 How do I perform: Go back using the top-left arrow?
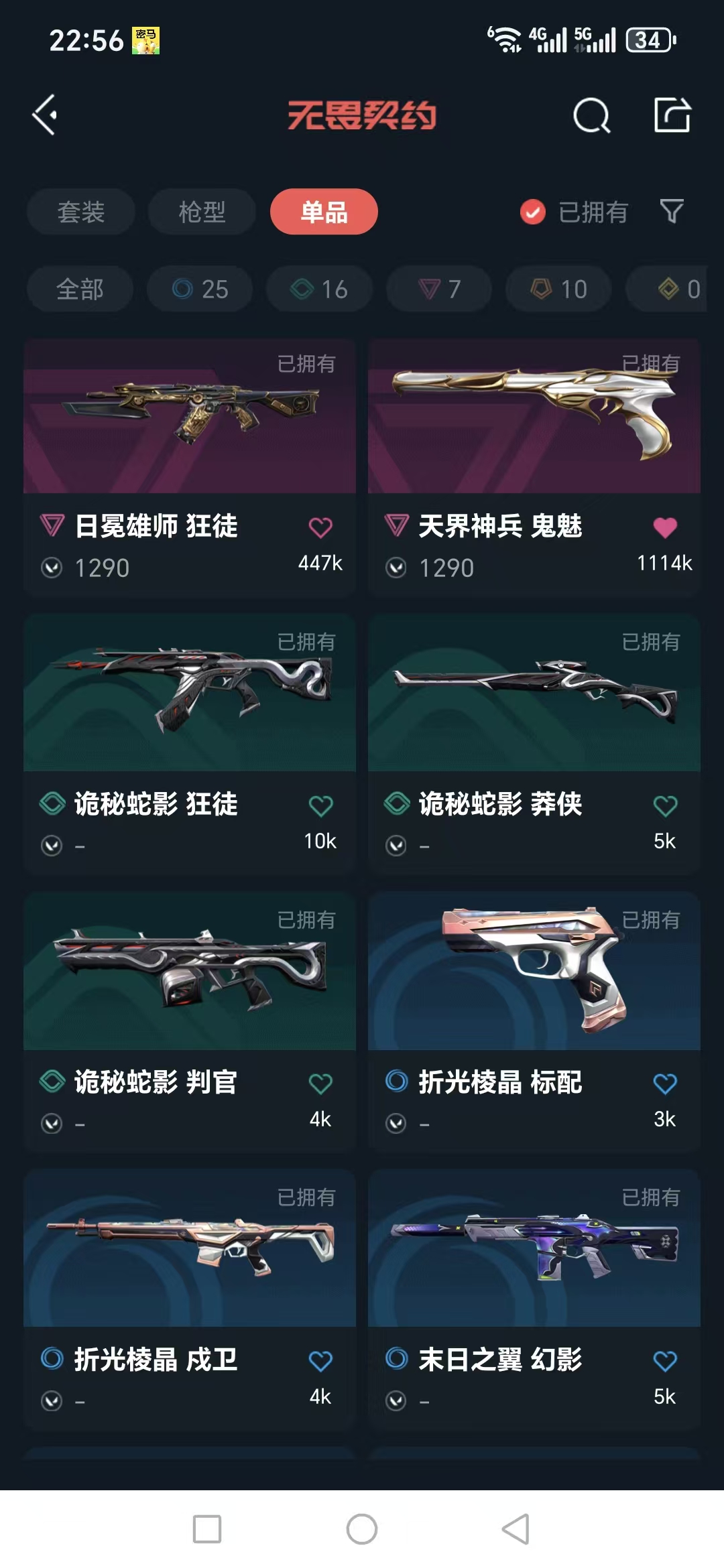click(x=45, y=115)
